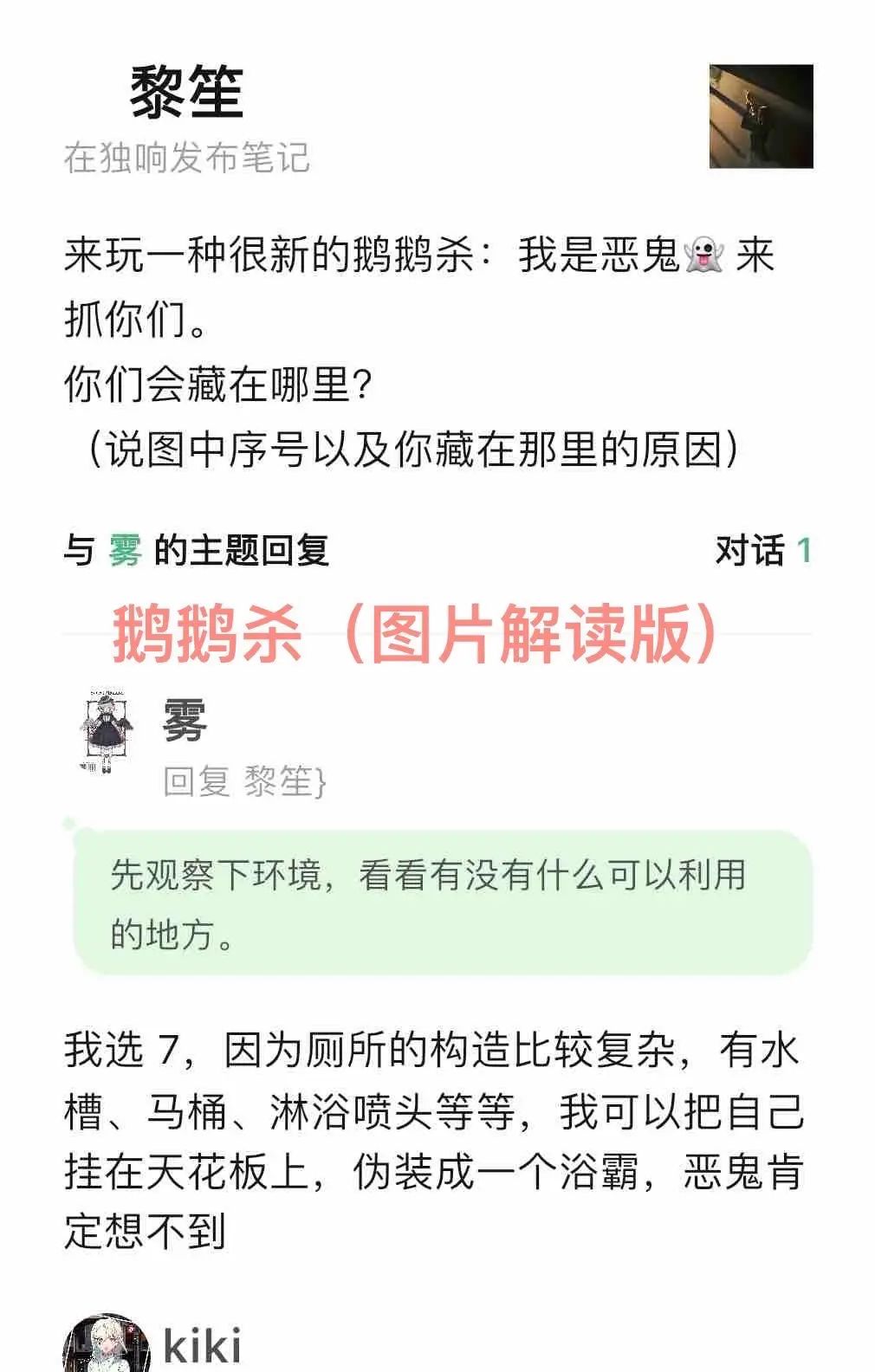
Task: Expand 与雾的主题回复 thread section
Action: click(x=201, y=549)
